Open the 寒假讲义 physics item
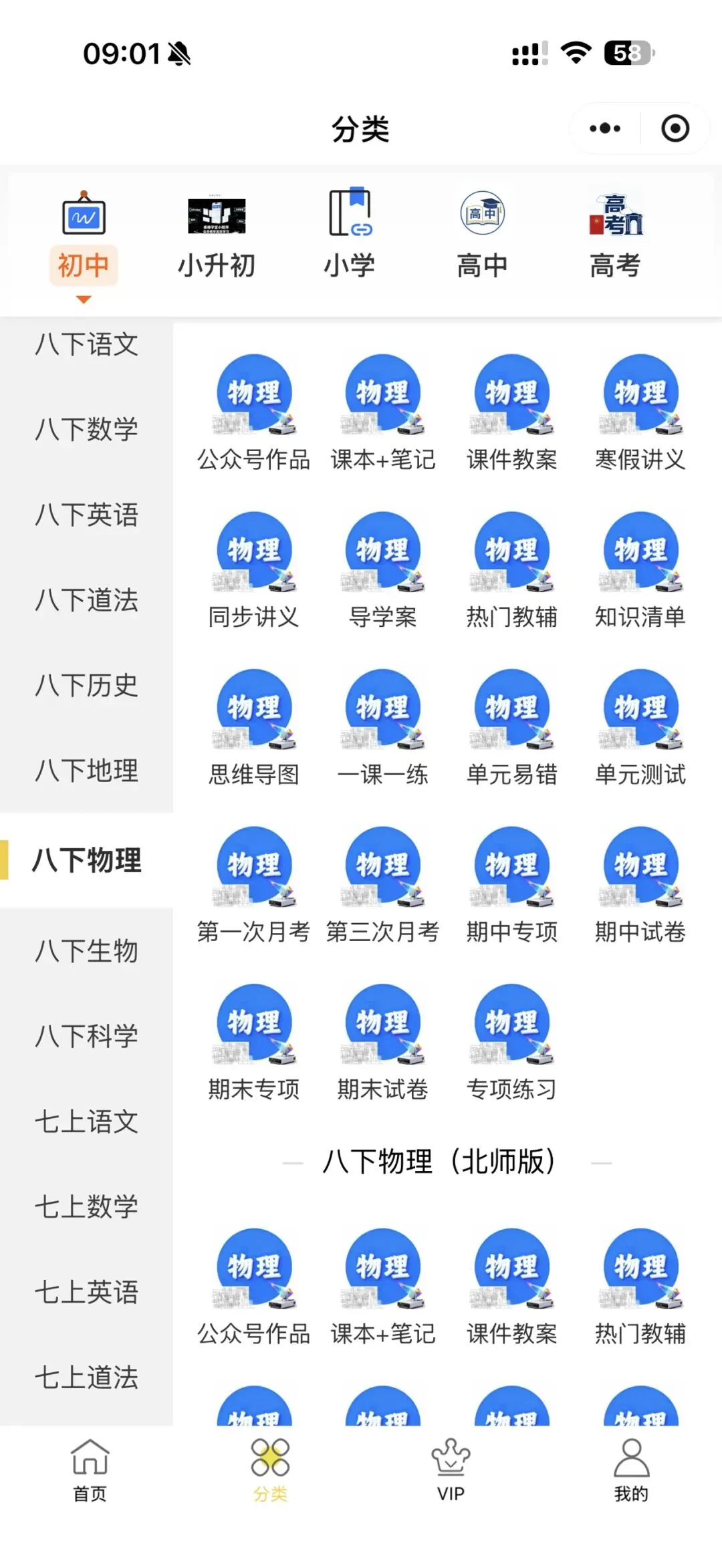 (640, 412)
